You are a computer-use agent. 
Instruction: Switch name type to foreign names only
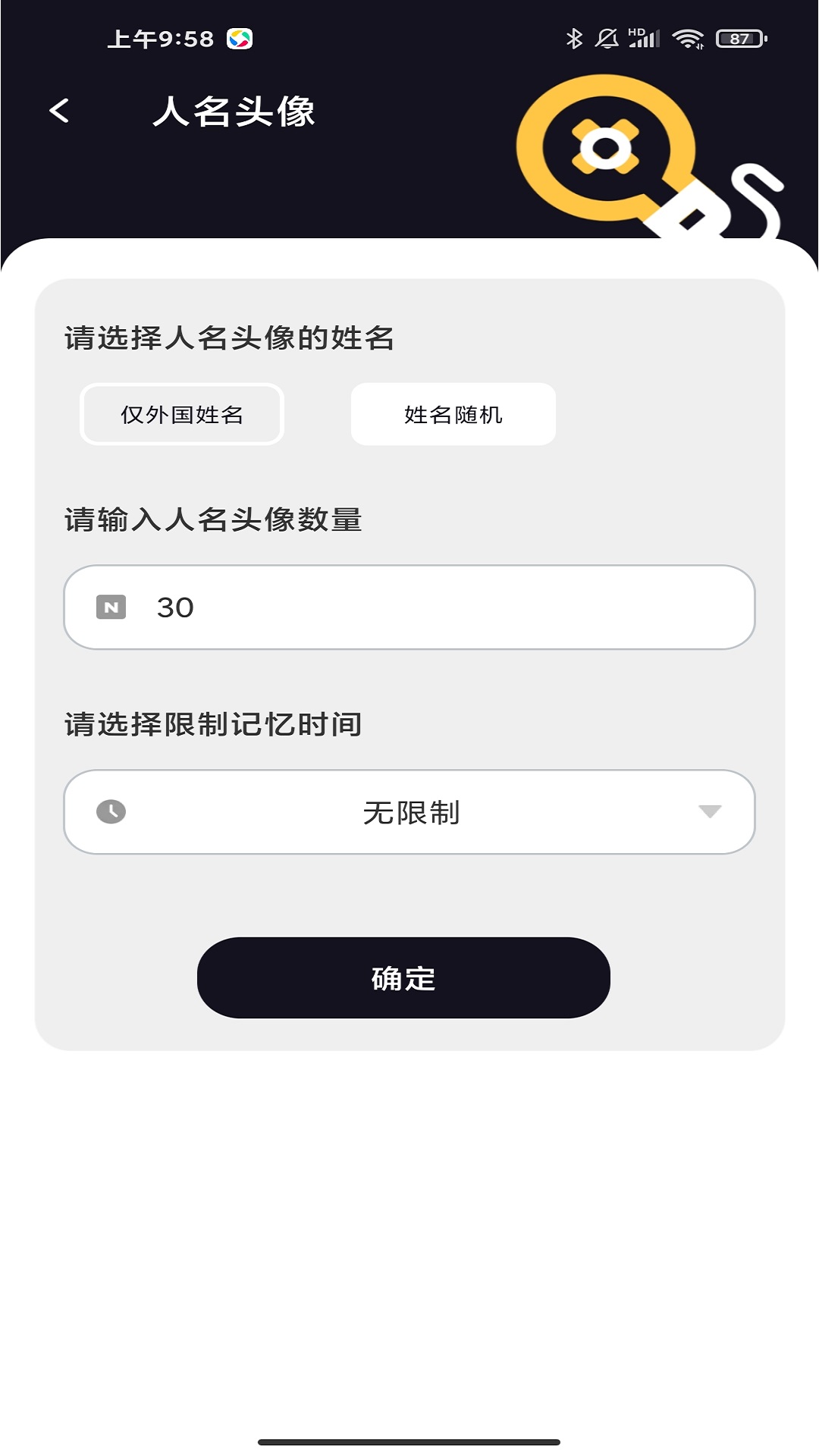coord(181,414)
